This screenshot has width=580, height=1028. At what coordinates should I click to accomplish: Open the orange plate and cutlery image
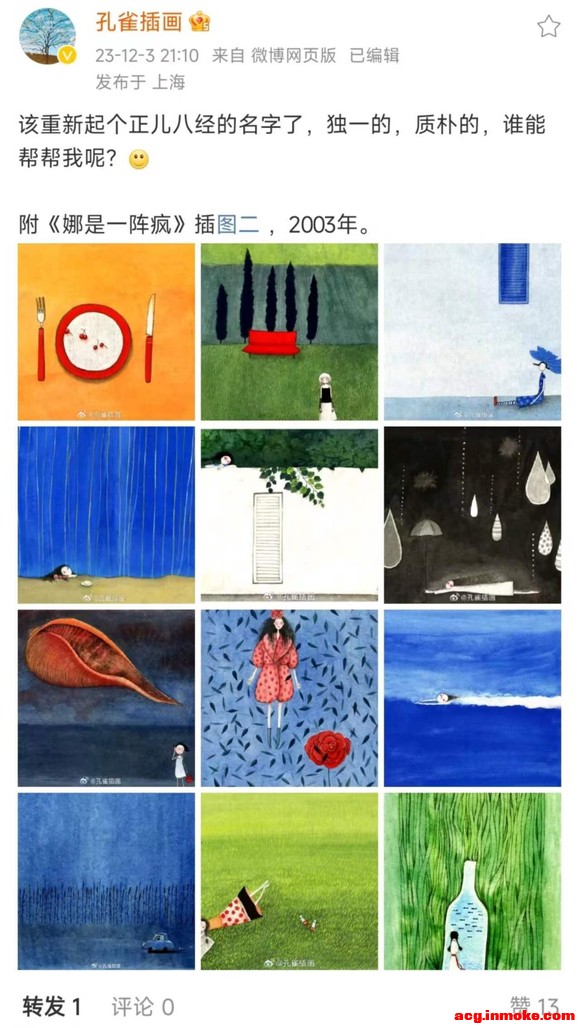(x=106, y=332)
